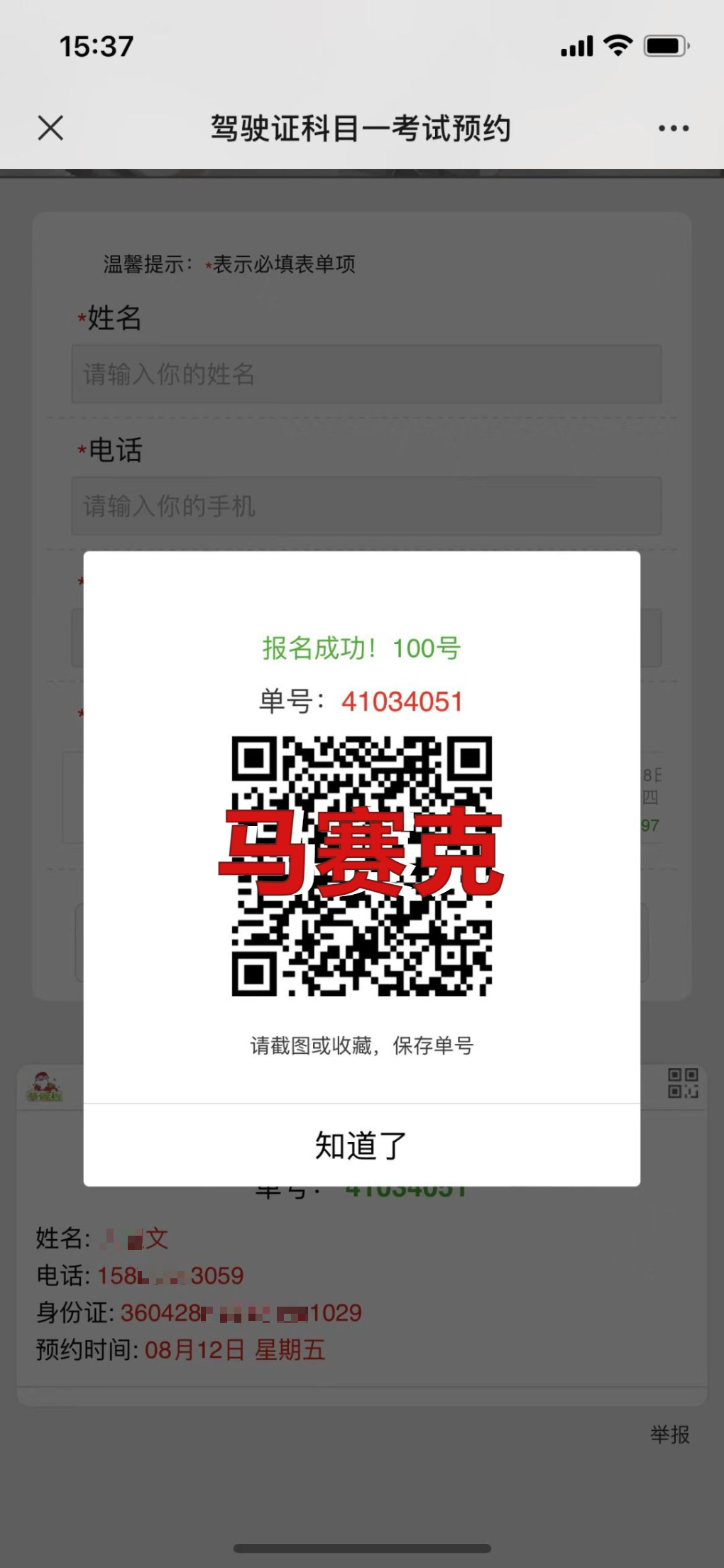Open the QR code icon on card
The height and width of the screenshot is (1568, 724).
pyautogui.click(x=683, y=1083)
